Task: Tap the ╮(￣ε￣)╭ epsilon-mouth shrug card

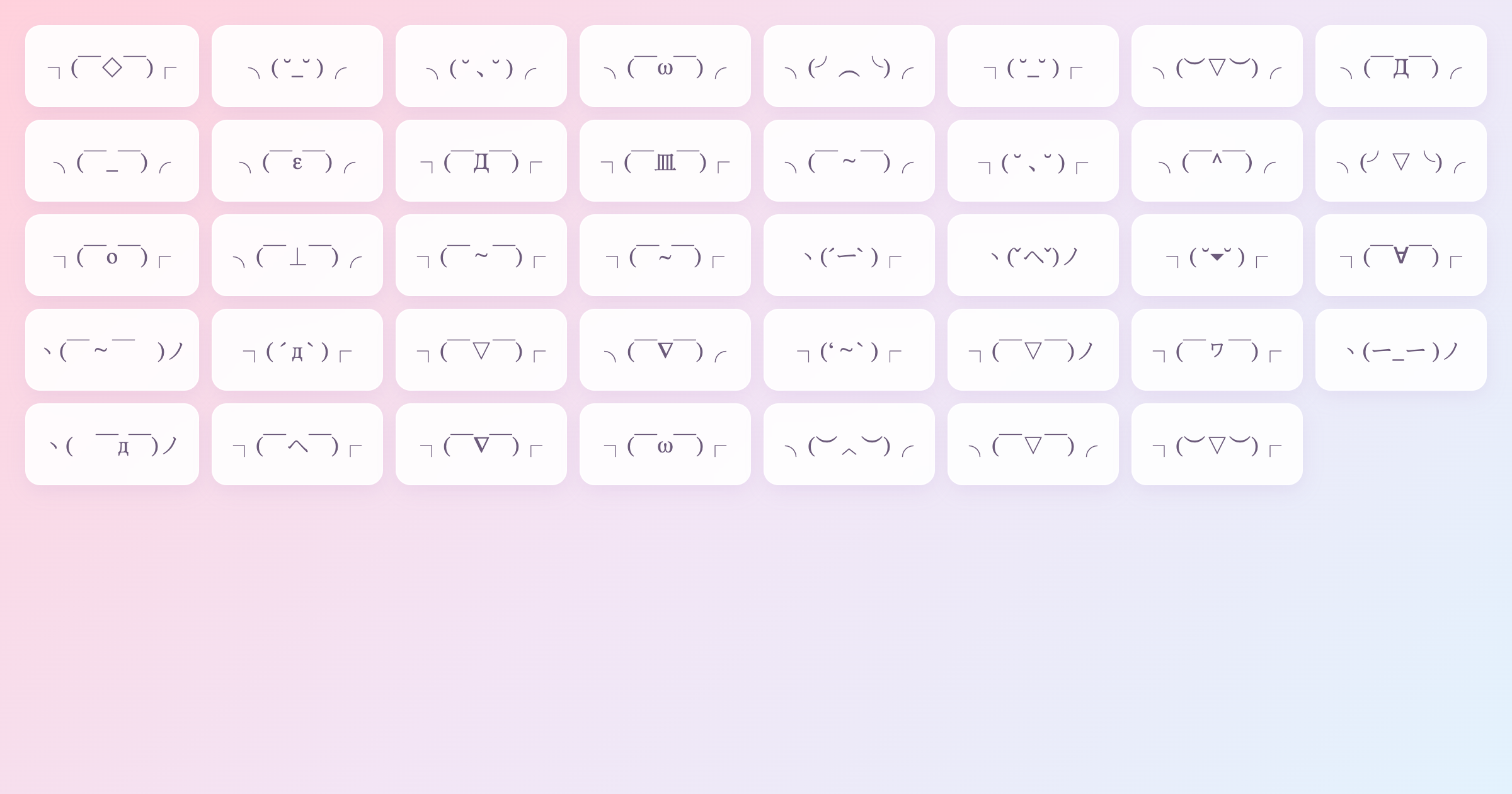Action: tap(297, 161)
